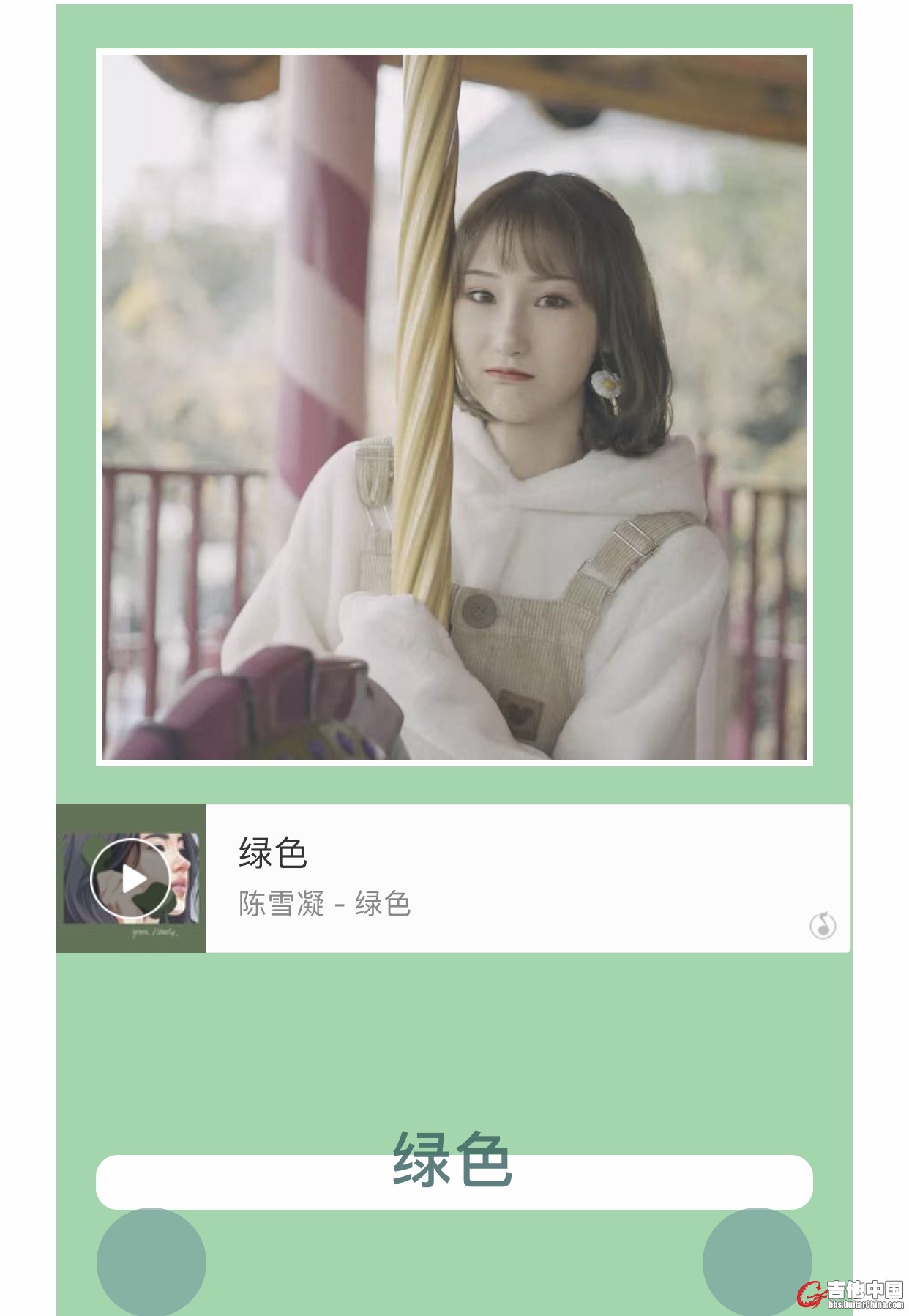The height and width of the screenshot is (1316, 909).
Task: Open the 绿色 music card details
Action: [x=527, y=878]
